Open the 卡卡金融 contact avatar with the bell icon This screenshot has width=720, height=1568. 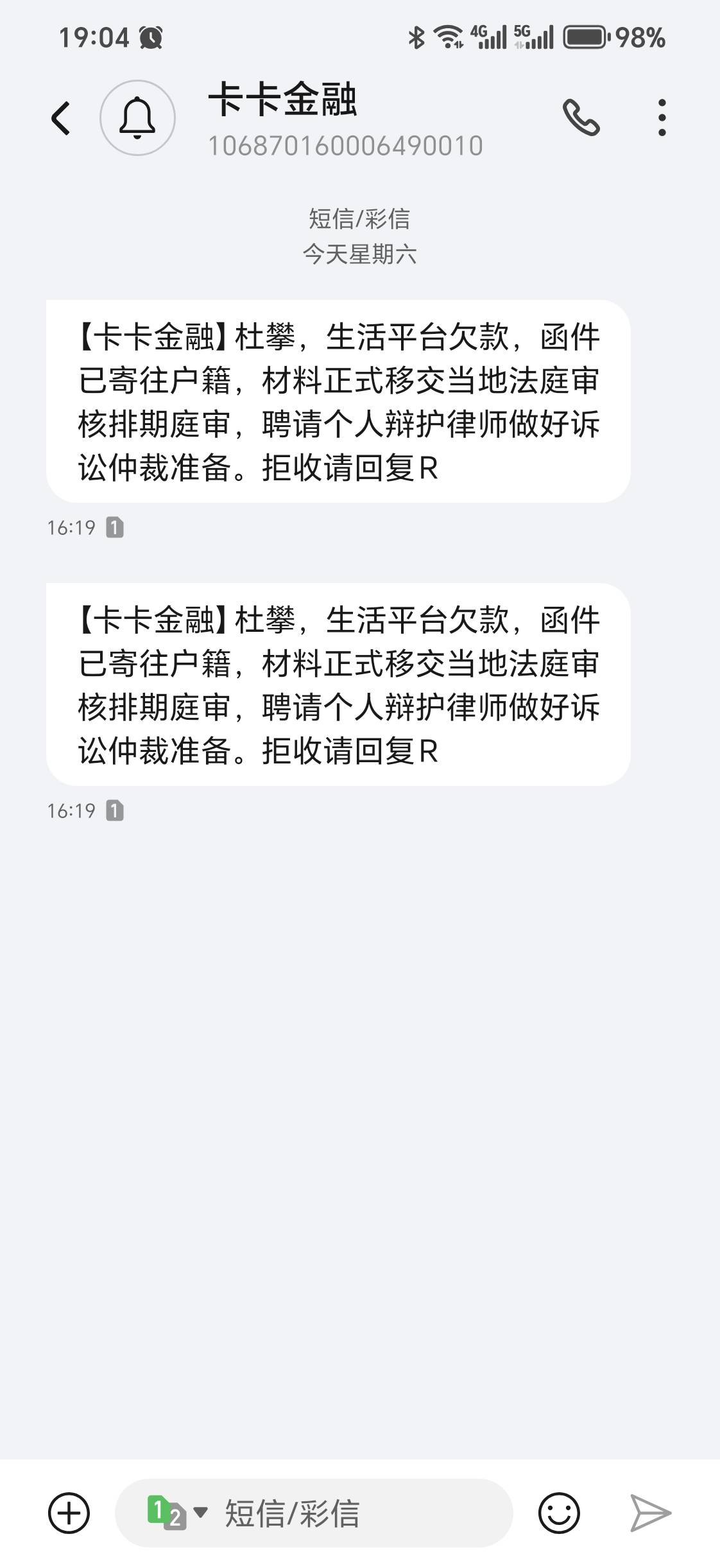[x=137, y=118]
